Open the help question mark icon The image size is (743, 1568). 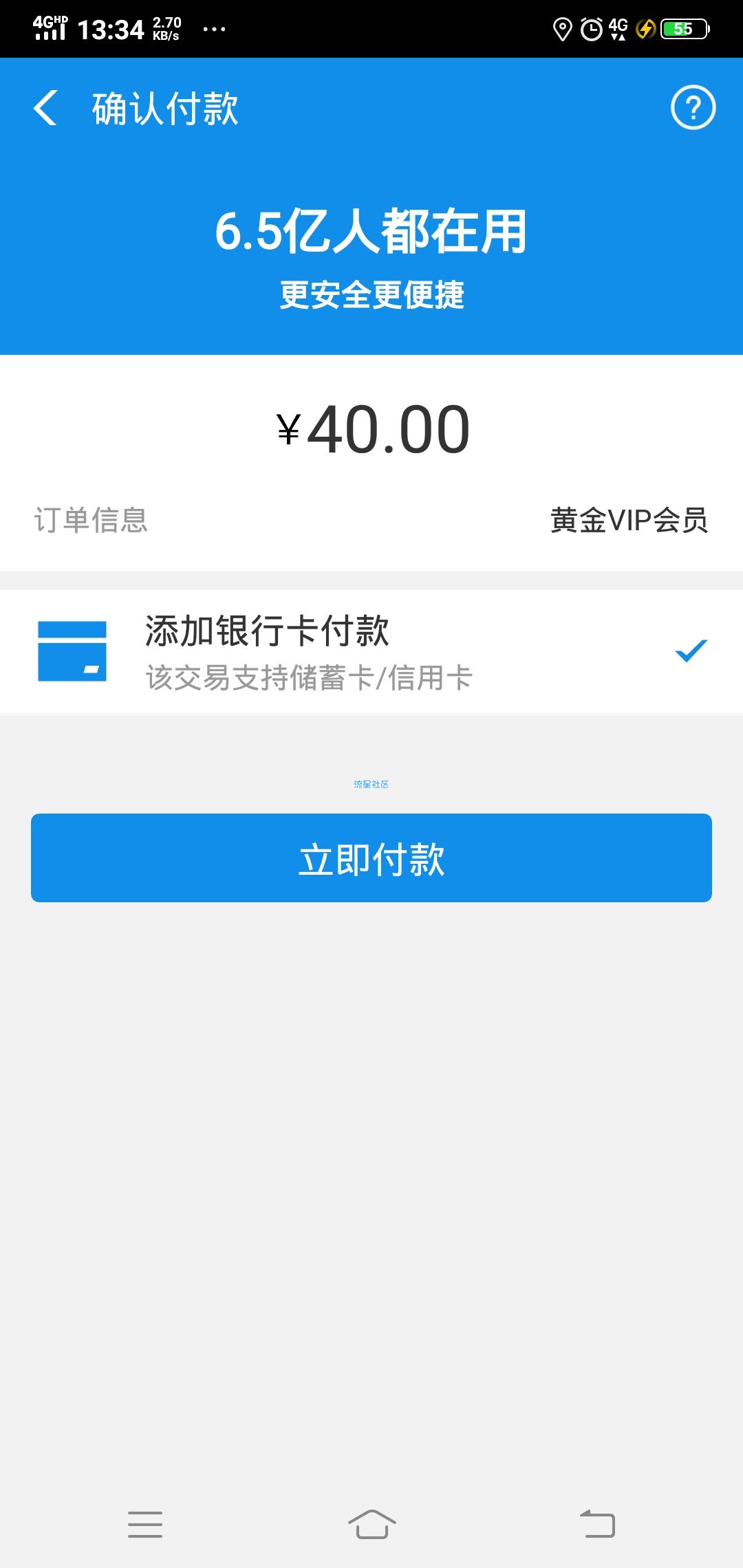coord(693,107)
